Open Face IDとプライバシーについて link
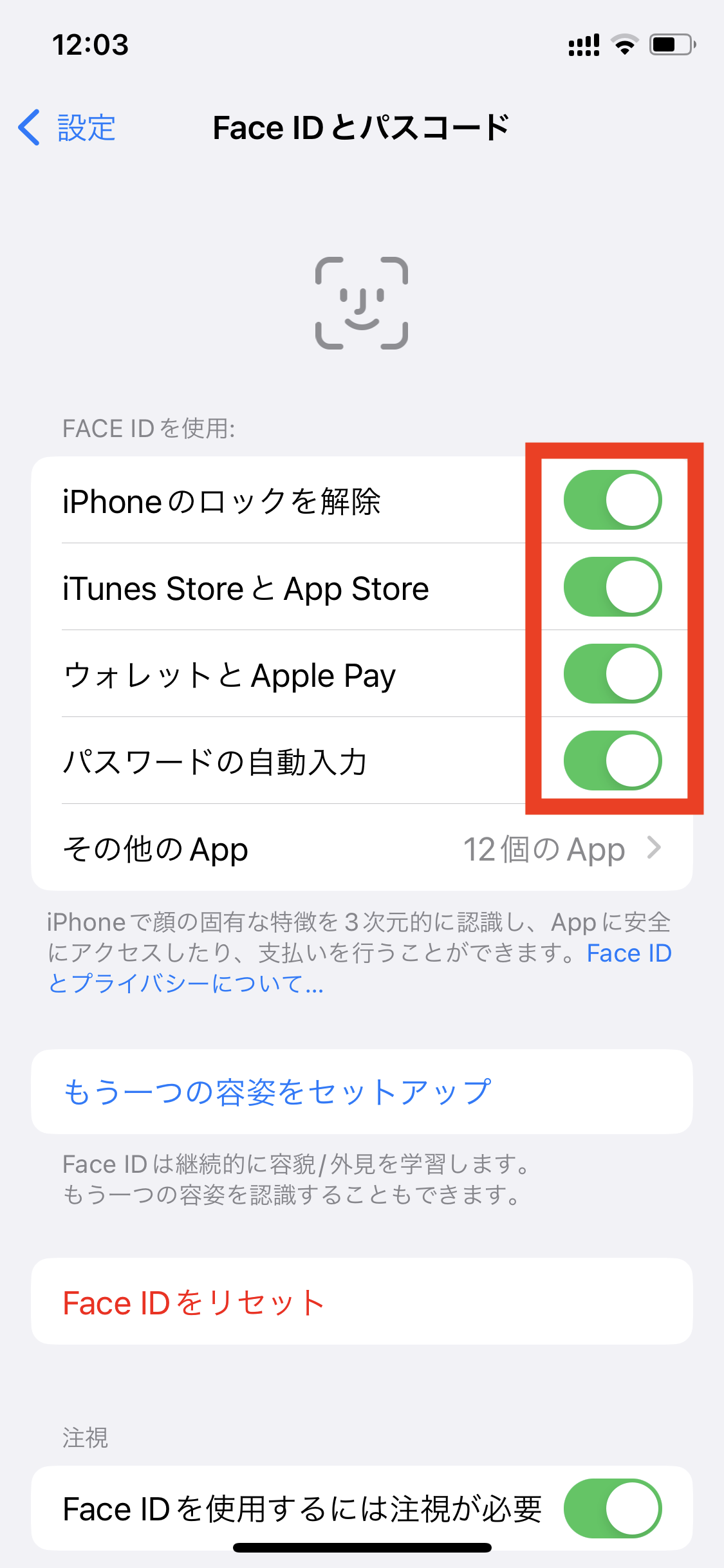Viewport: 724px width, 1568px height. [x=360, y=968]
